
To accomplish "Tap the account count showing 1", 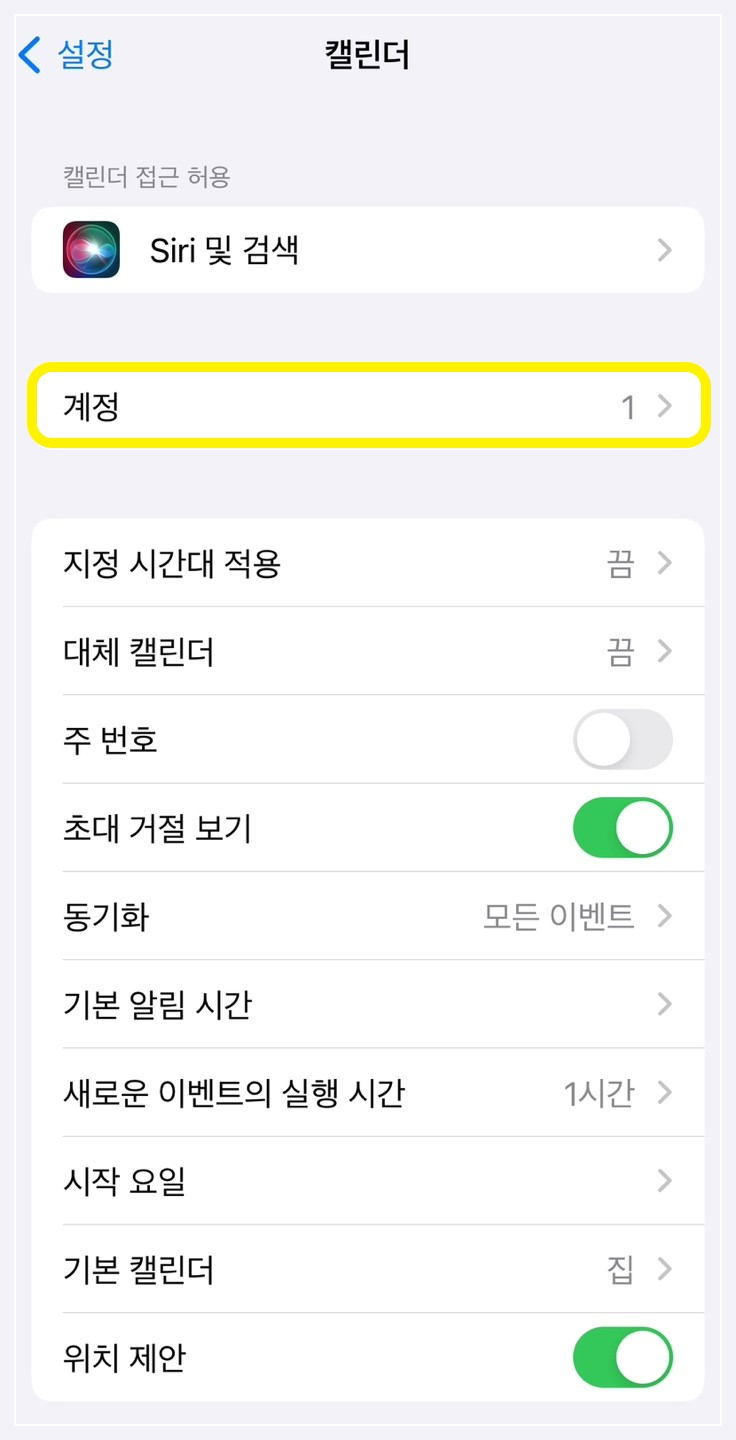I will 627,406.
